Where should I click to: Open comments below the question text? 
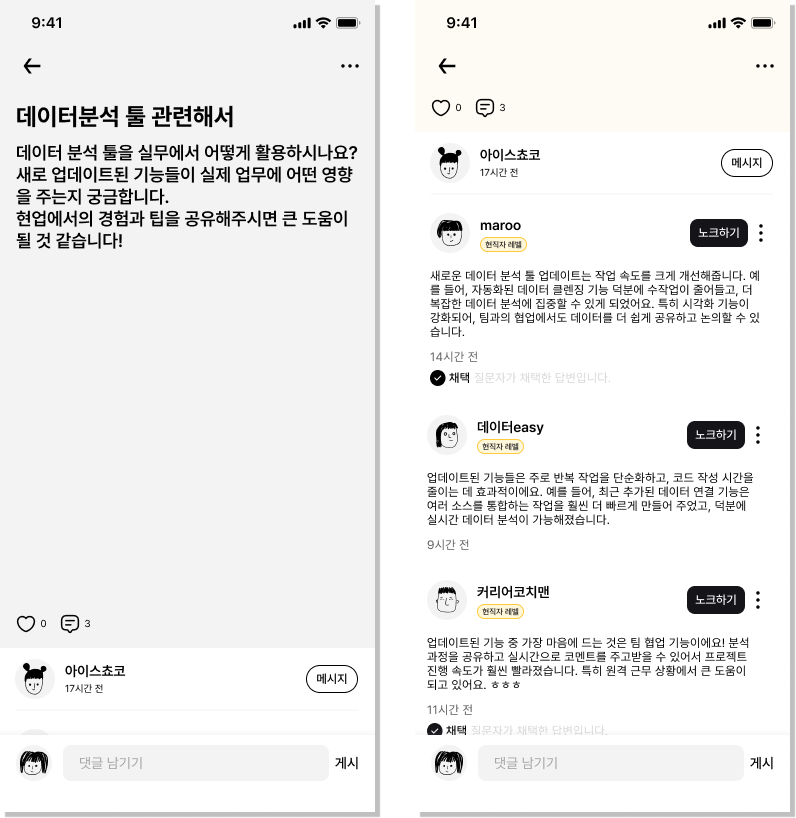click(70, 624)
